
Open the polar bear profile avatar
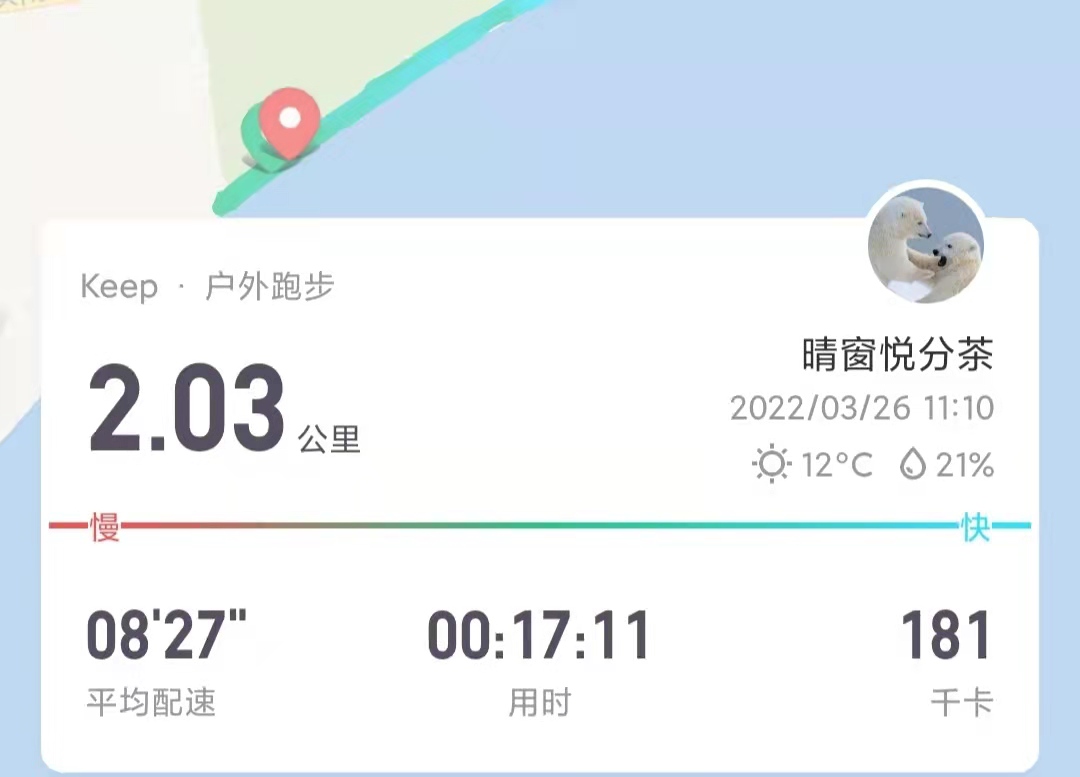(x=925, y=246)
